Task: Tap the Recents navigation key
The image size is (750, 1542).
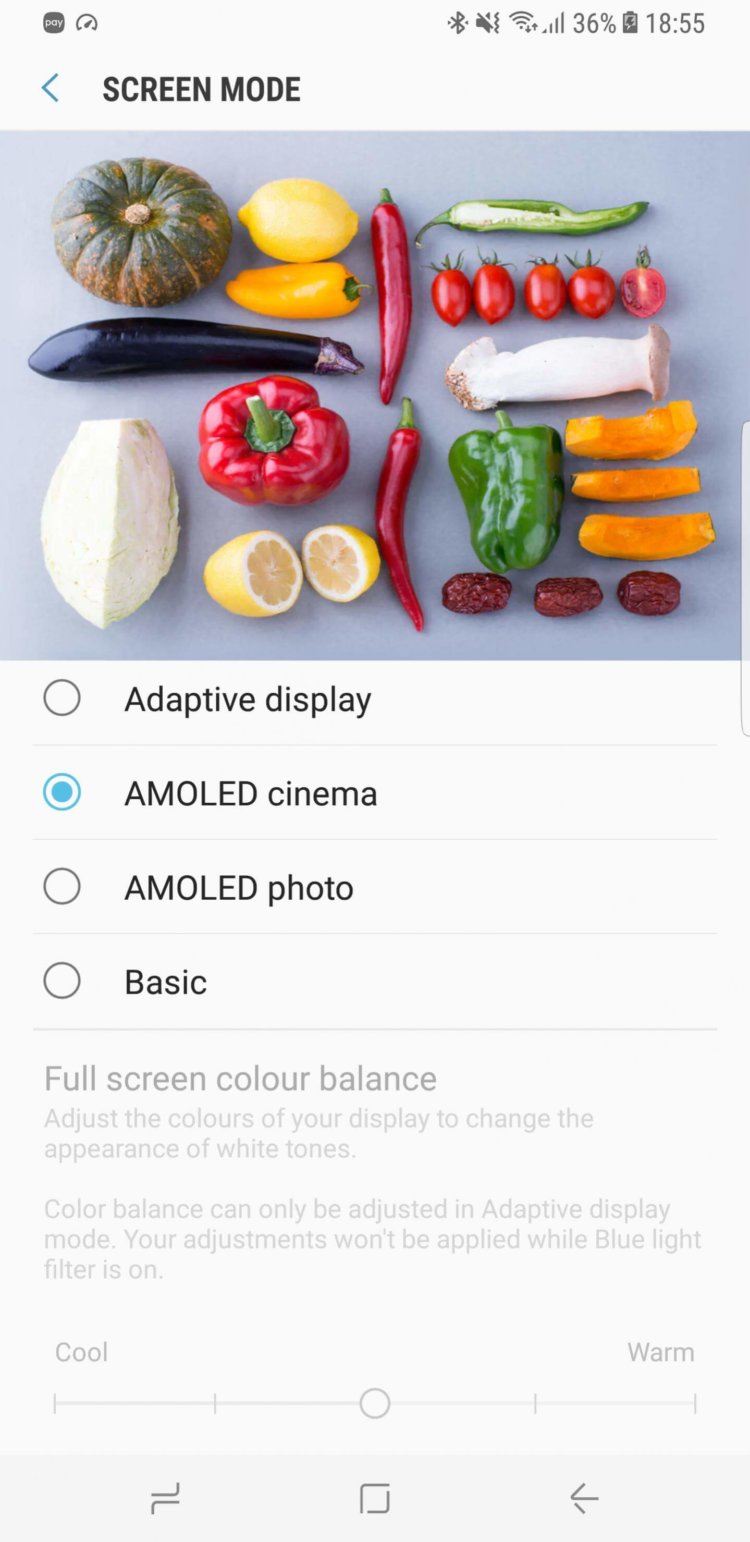Action: pyautogui.click(x=166, y=1497)
